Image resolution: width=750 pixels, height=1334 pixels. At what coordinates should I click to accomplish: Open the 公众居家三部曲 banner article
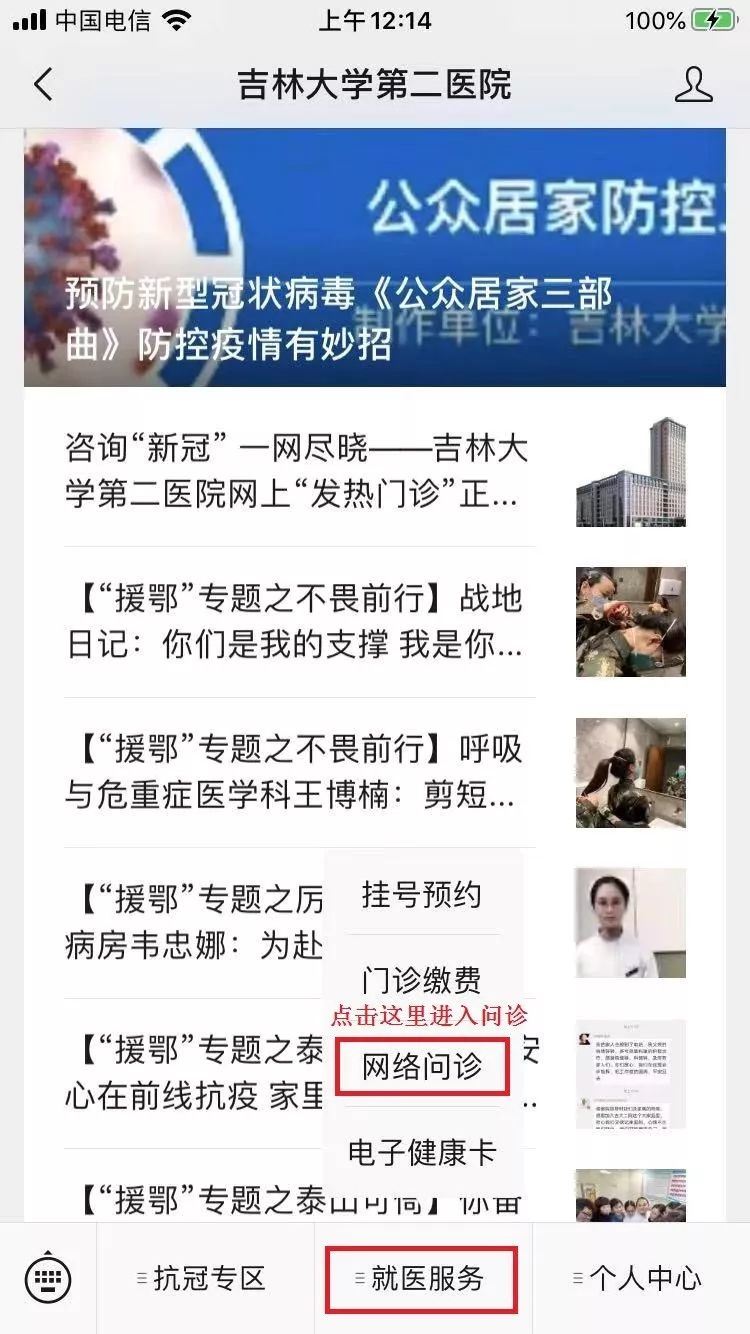[375, 258]
